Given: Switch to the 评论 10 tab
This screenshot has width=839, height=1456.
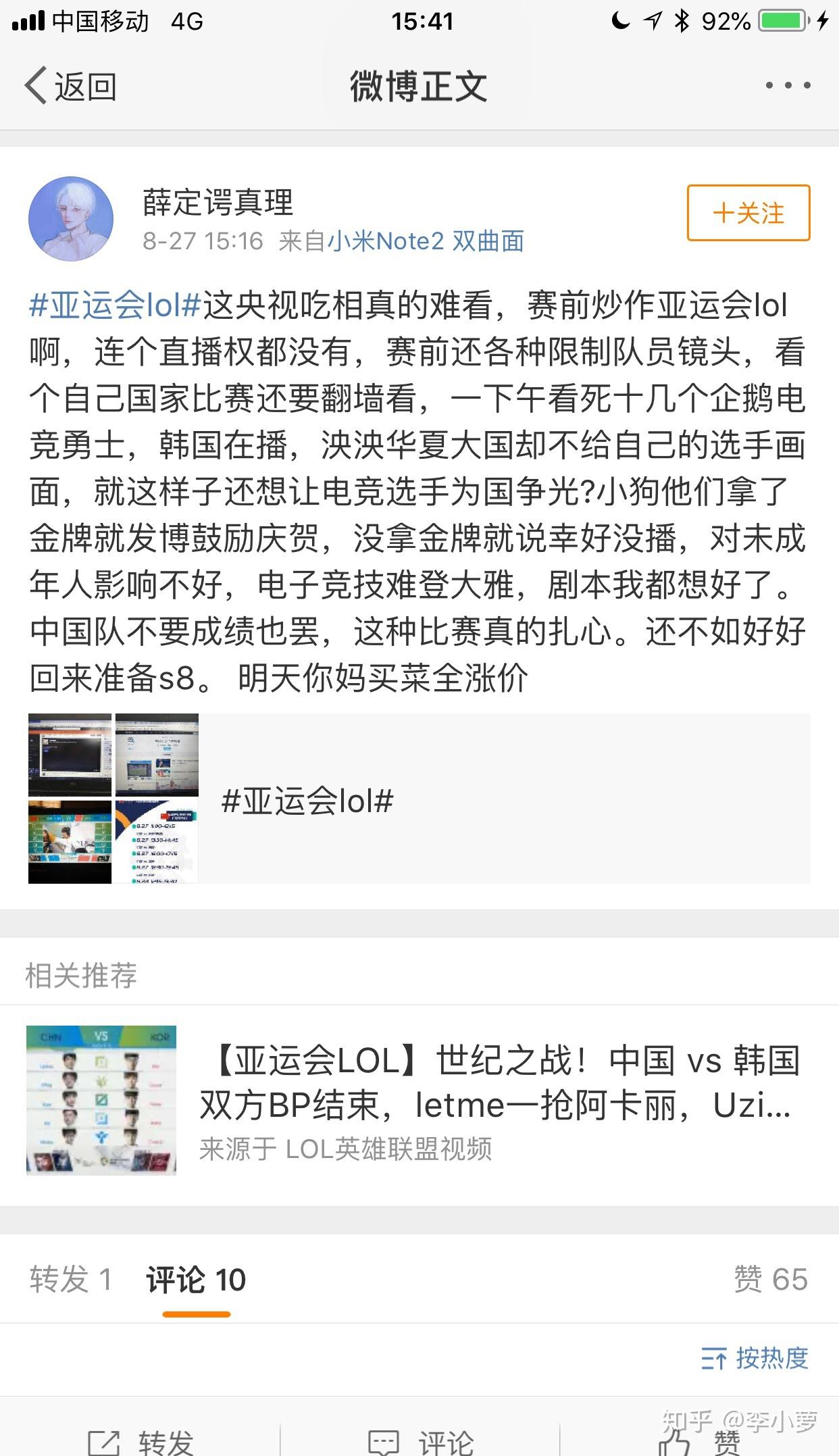Looking at the screenshot, I should [x=196, y=1280].
